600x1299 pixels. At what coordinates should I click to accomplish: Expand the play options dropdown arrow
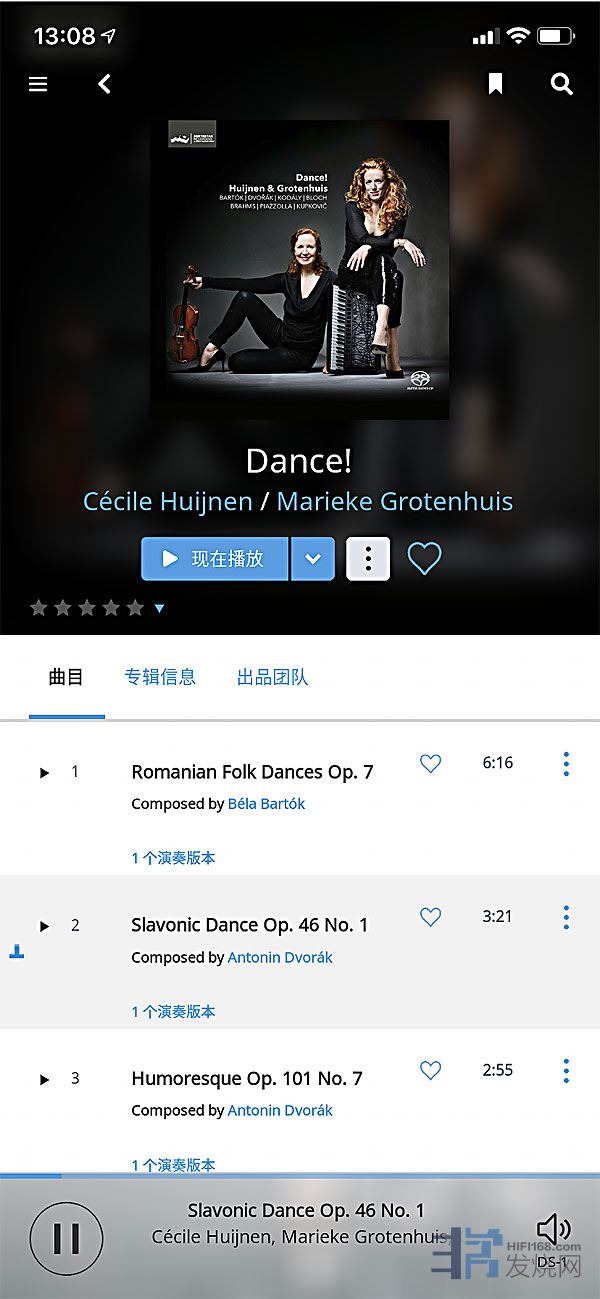[313, 558]
